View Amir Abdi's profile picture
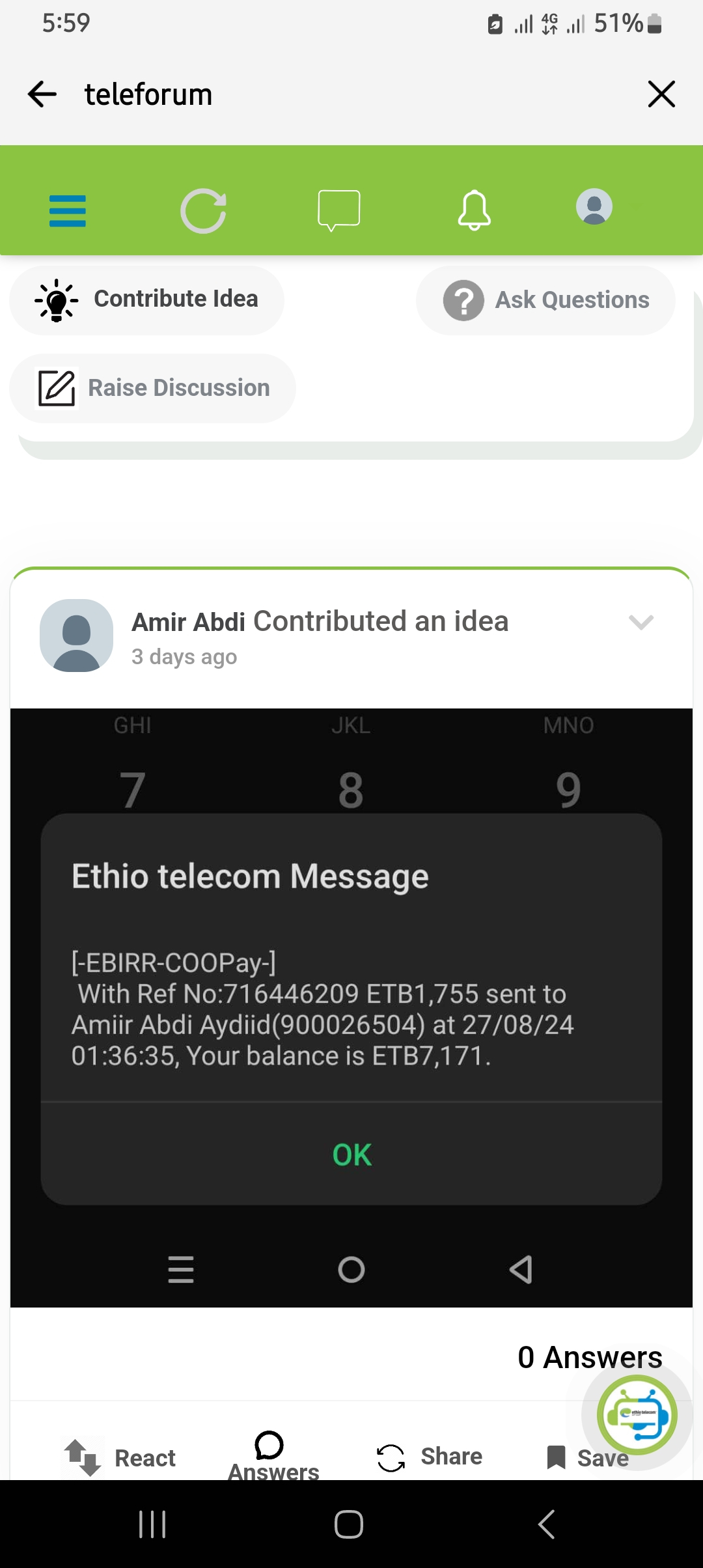This screenshot has width=703, height=1568. click(x=76, y=636)
